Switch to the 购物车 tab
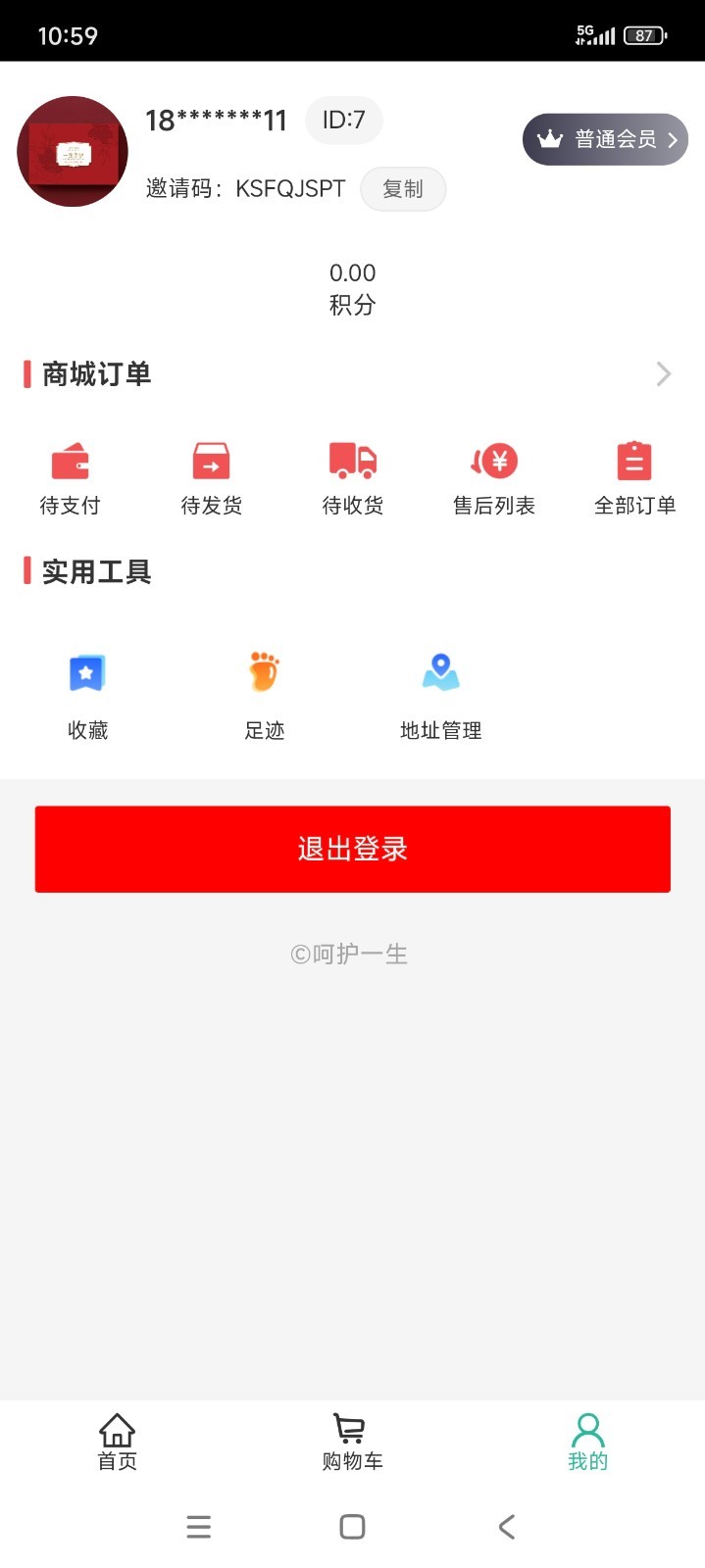 352,1442
